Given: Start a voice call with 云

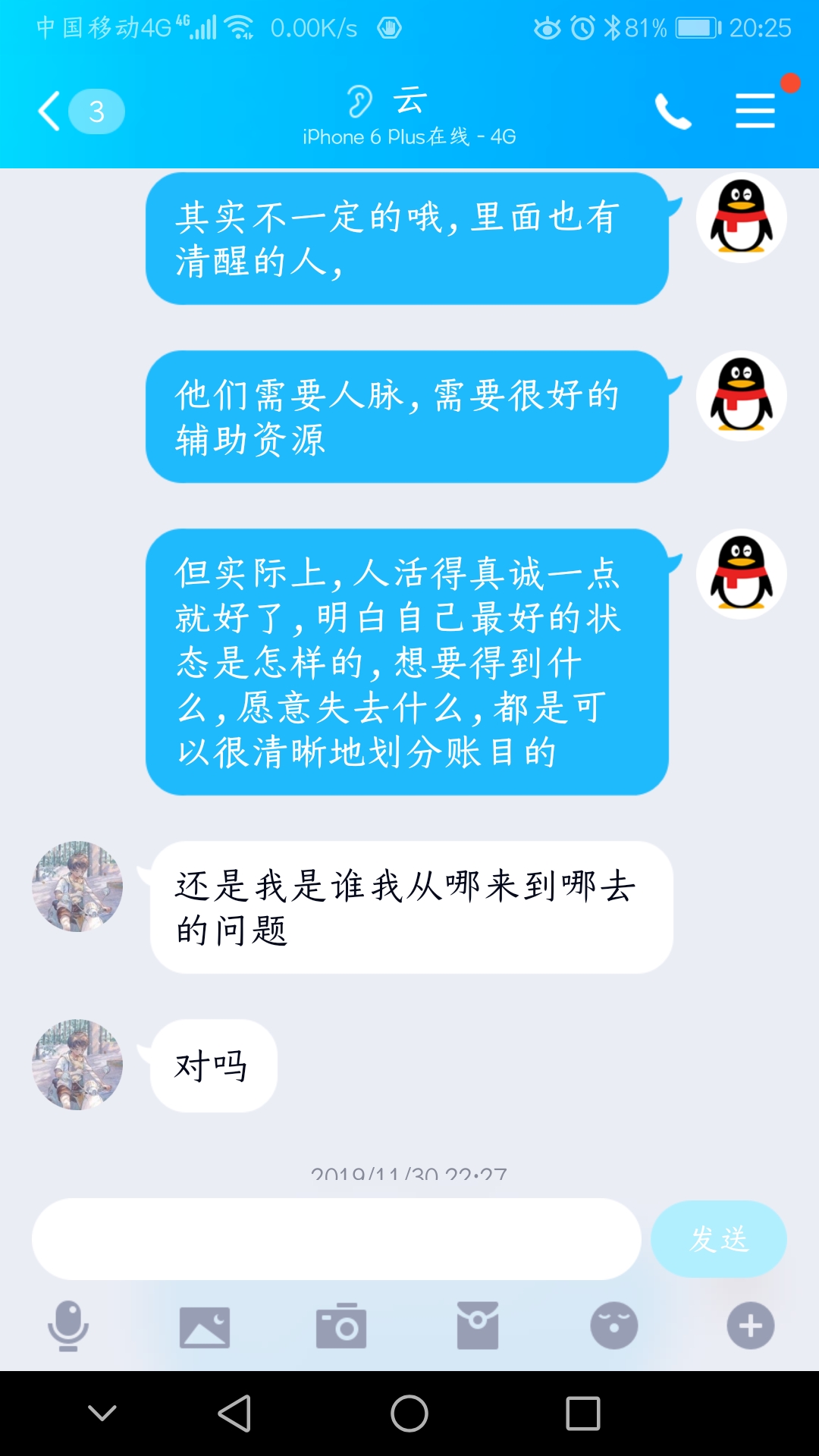Looking at the screenshot, I should [x=673, y=111].
